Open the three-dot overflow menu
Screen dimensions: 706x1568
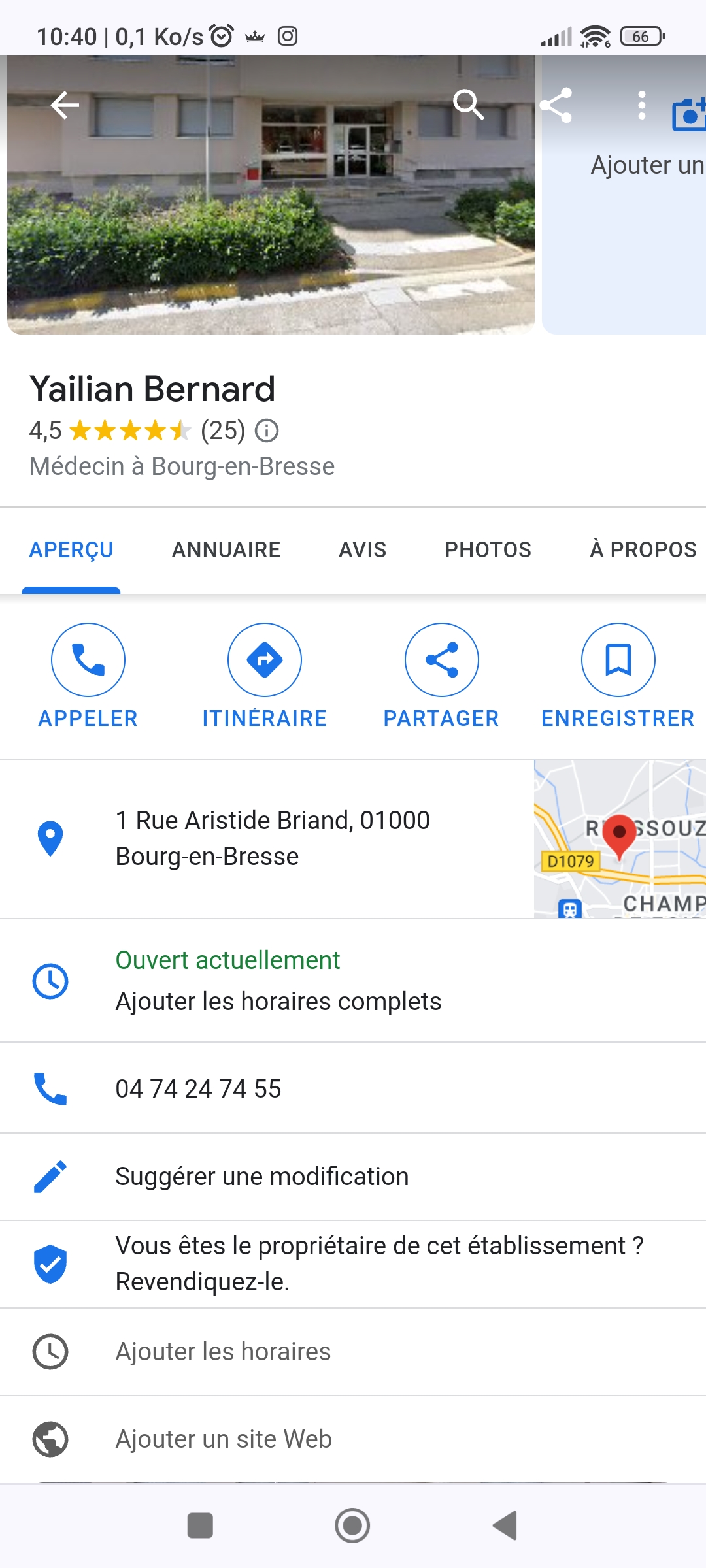pos(641,105)
